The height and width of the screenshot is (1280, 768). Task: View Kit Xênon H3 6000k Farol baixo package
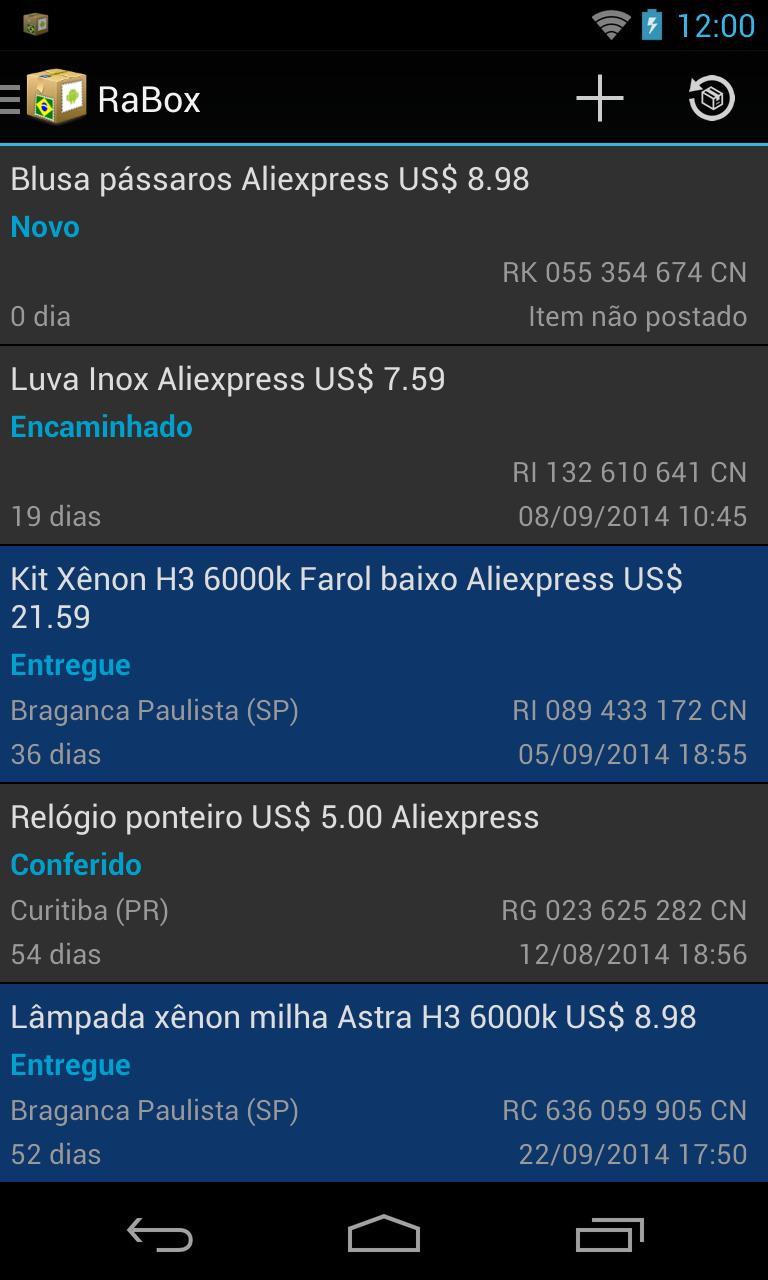[x=384, y=664]
